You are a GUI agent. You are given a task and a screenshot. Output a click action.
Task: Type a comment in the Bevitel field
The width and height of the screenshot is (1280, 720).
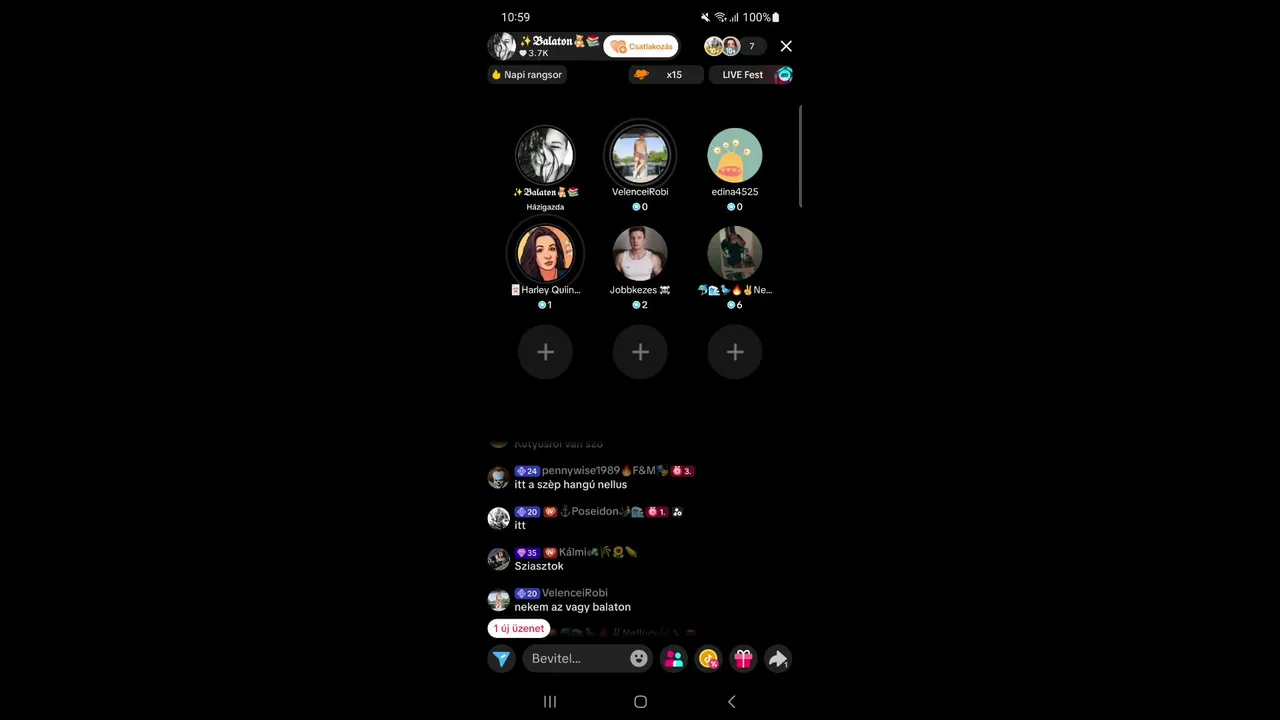[x=575, y=658]
